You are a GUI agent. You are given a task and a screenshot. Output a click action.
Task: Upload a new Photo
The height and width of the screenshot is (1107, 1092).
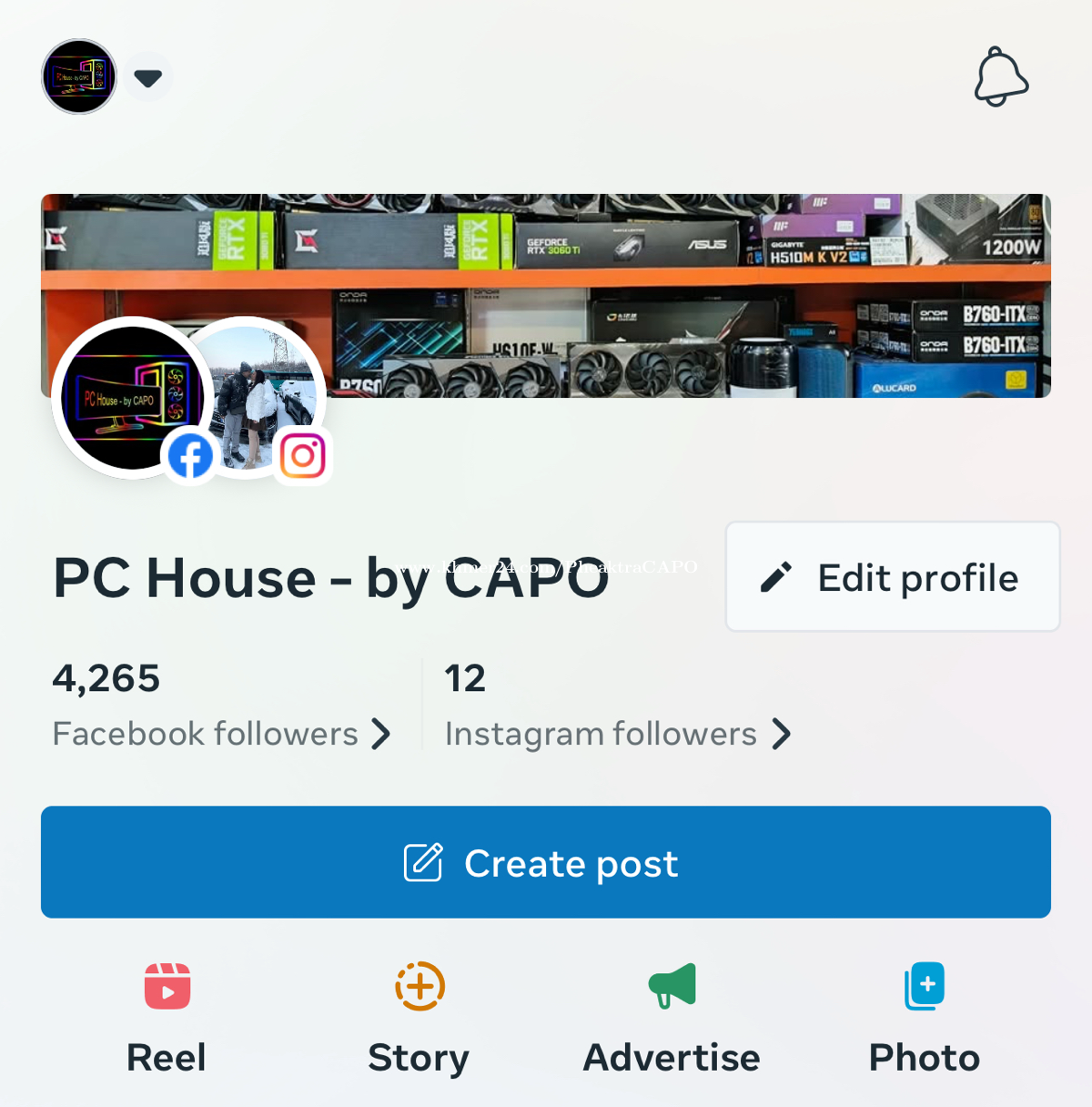coord(925,1017)
